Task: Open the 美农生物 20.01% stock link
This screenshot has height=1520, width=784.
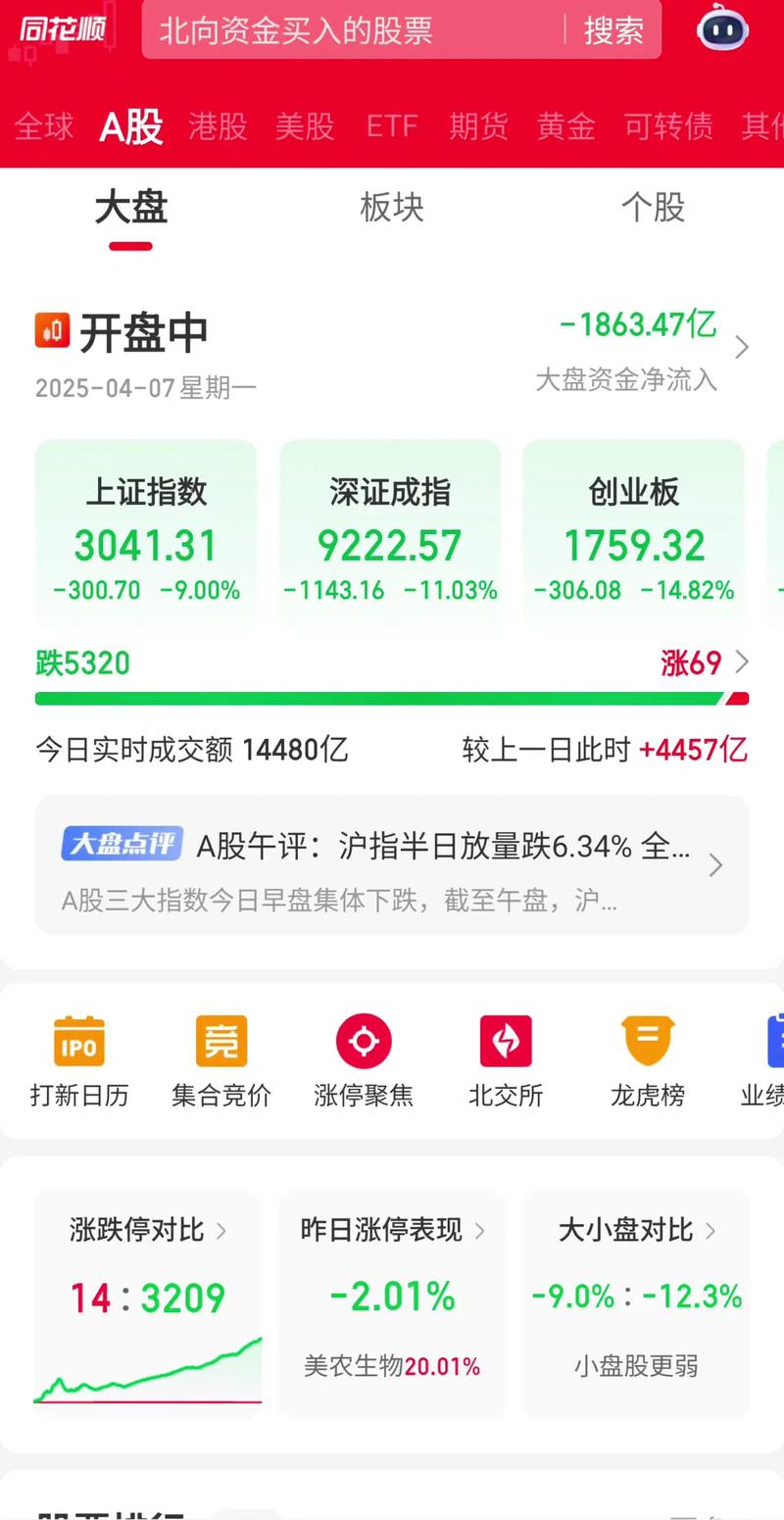Action: [391, 1365]
